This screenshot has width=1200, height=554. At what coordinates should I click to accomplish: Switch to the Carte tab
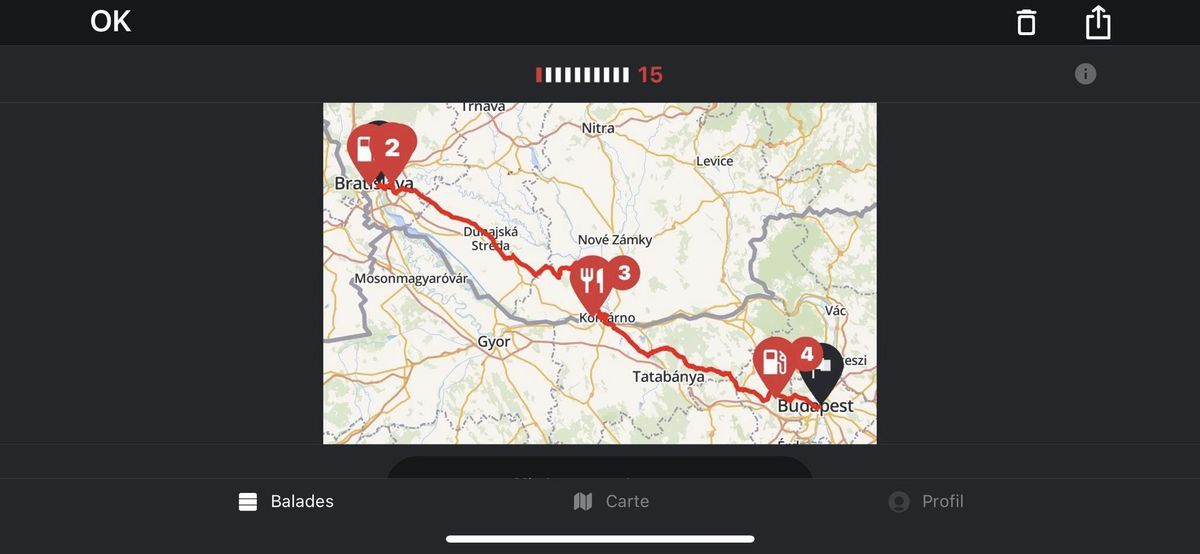[611, 502]
